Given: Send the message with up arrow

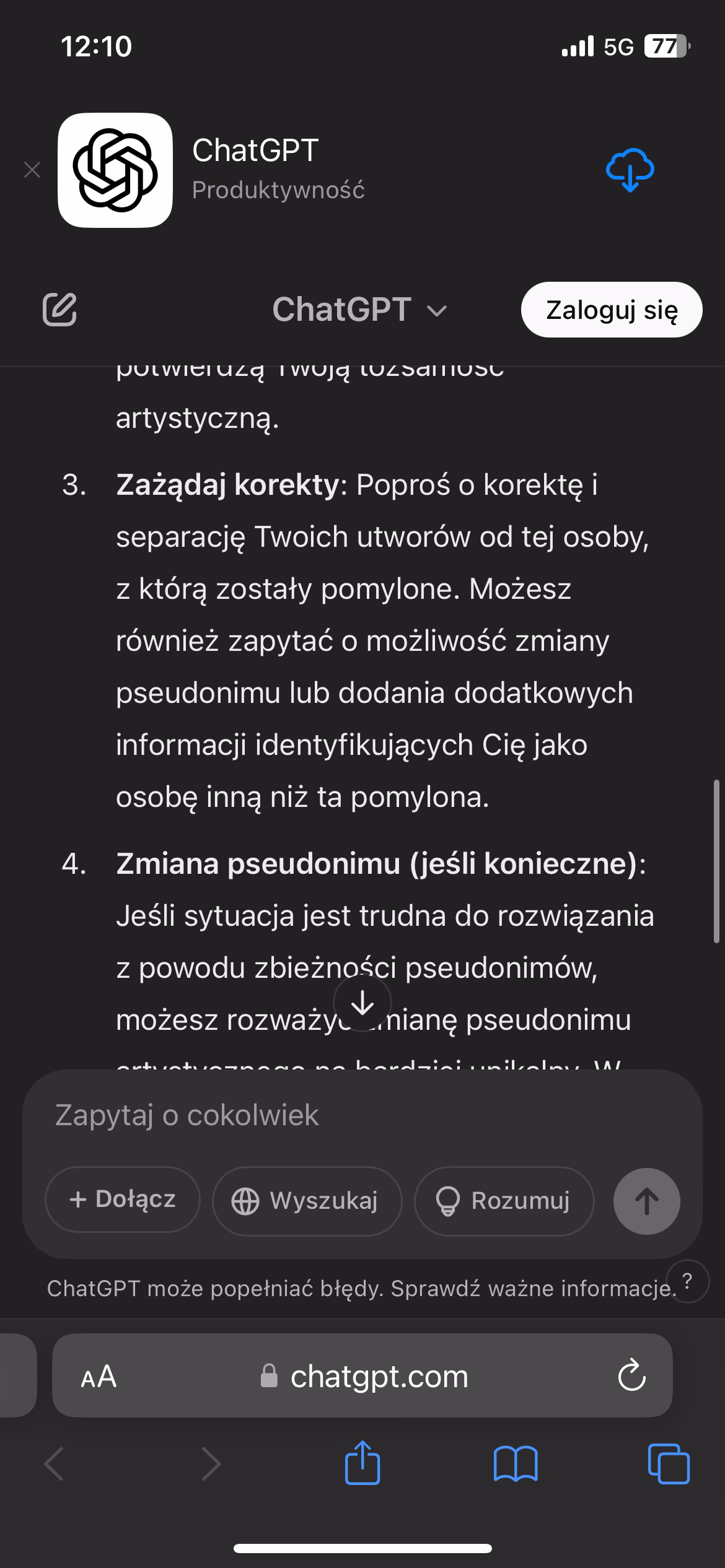Looking at the screenshot, I should 646,1201.
